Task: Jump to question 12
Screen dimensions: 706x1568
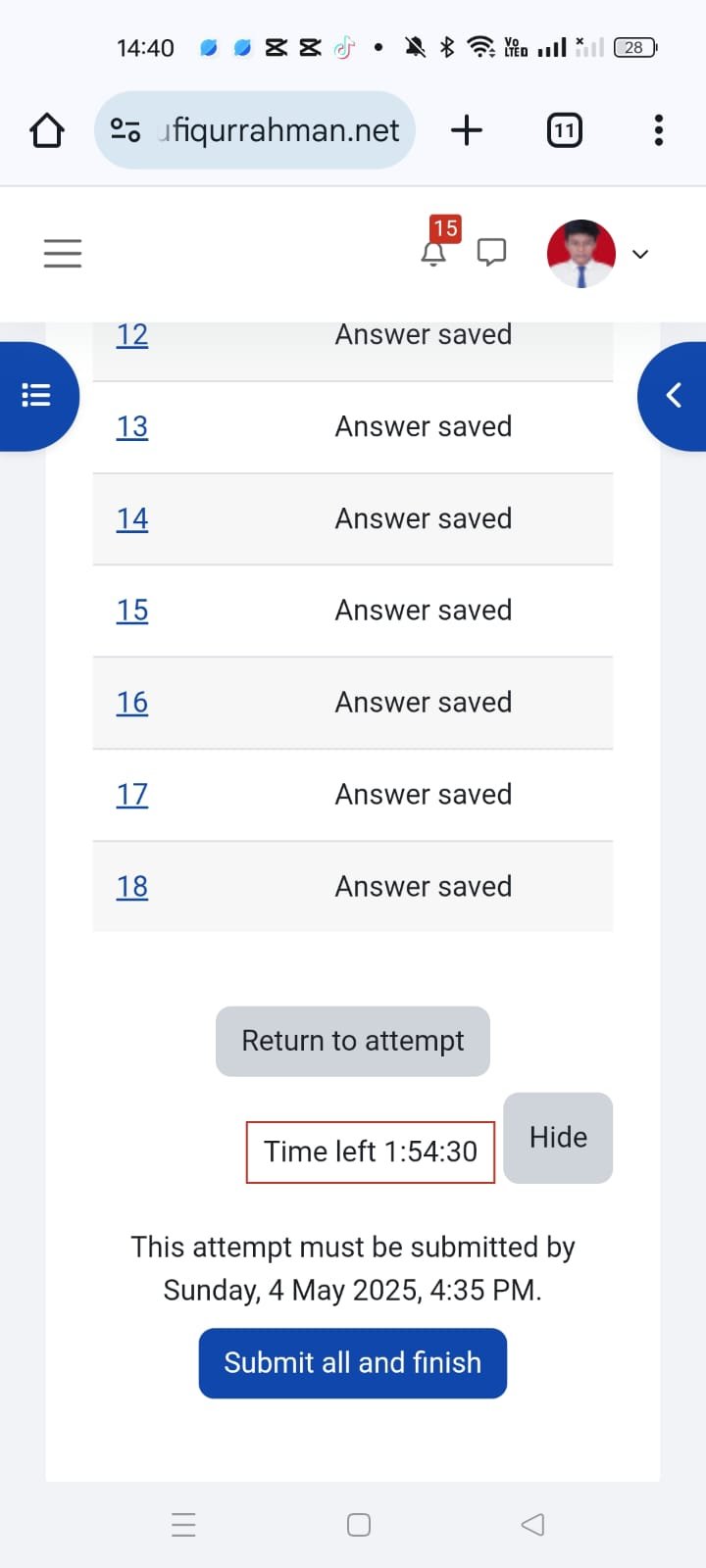Action: [132, 335]
